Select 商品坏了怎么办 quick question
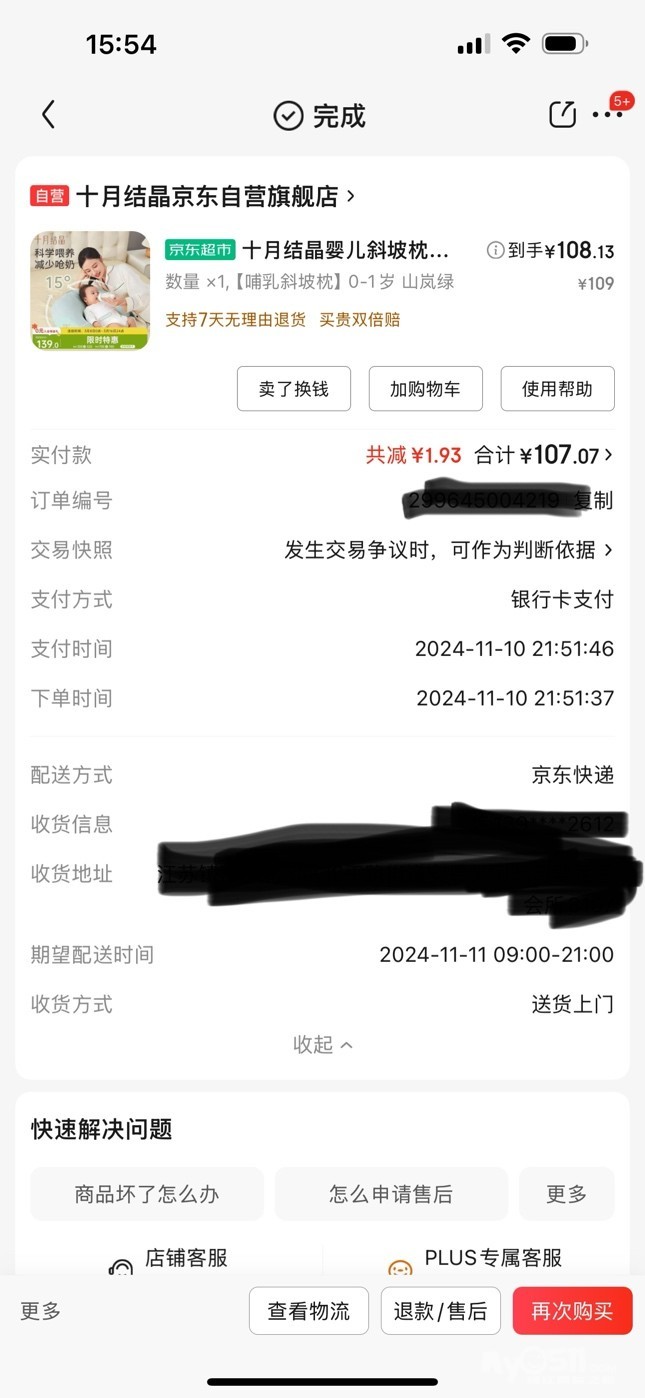This screenshot has width=645, height=1398. pyautogui.click(x=147, y=1194)
